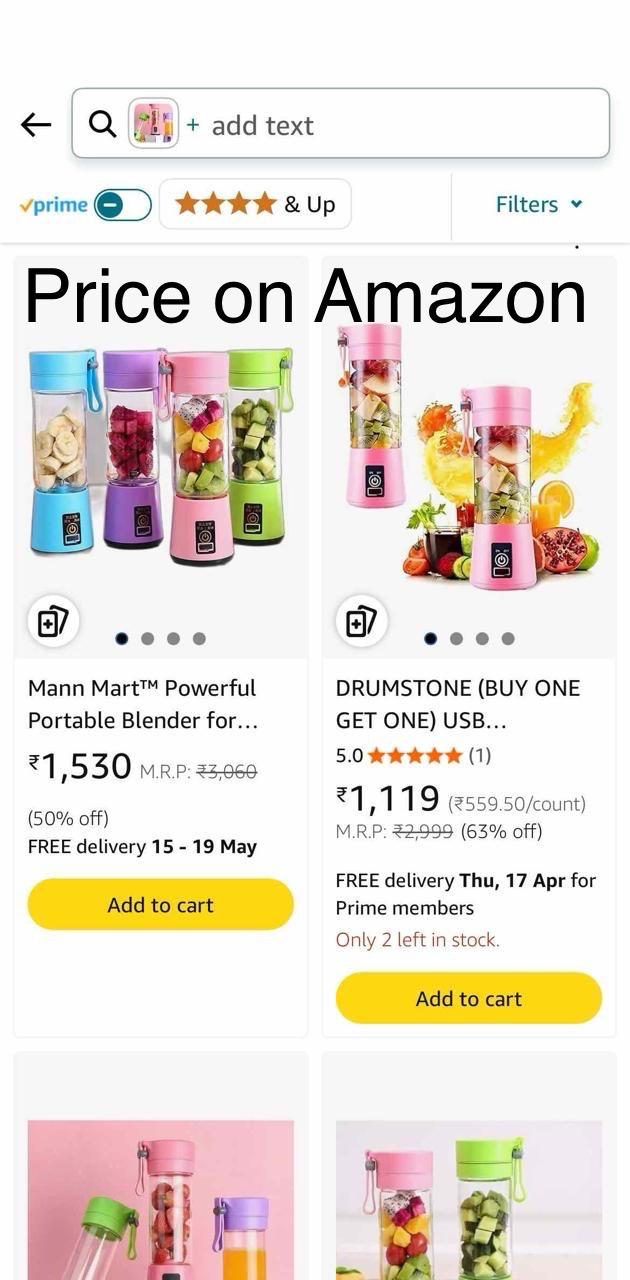
Task: Tap the image thumbnail in the search box
Action: (153, 124)
